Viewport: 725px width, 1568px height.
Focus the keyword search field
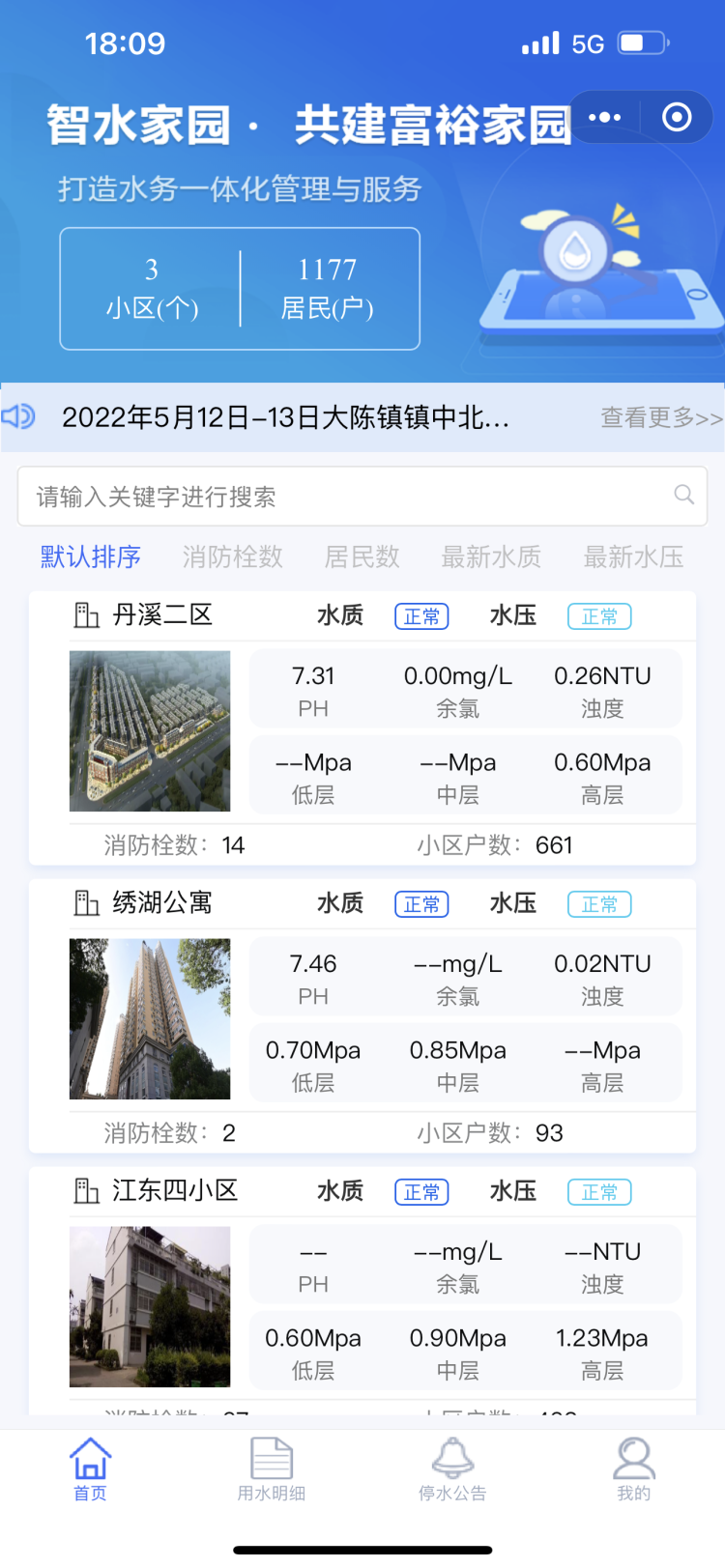coord(338,497)
